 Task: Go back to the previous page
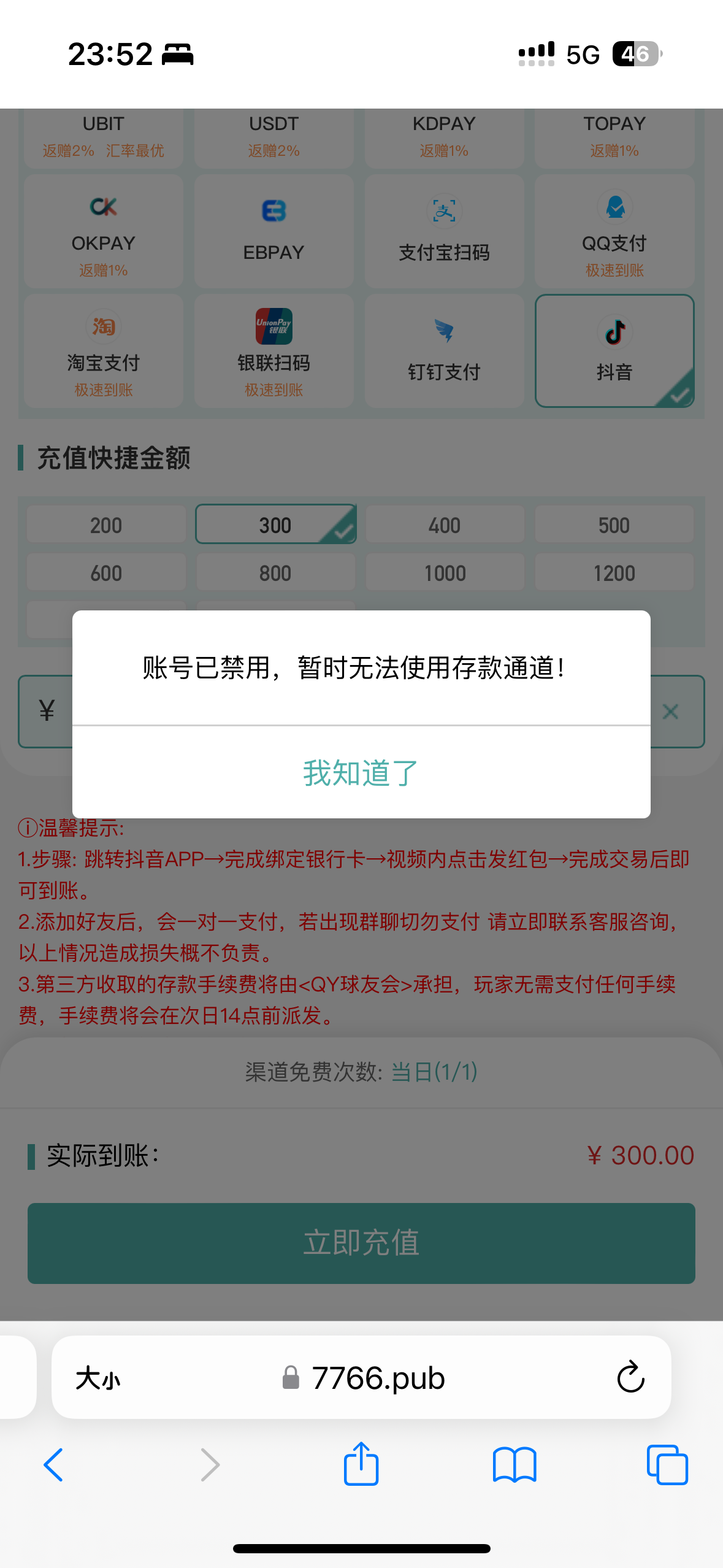[54, 1465]
